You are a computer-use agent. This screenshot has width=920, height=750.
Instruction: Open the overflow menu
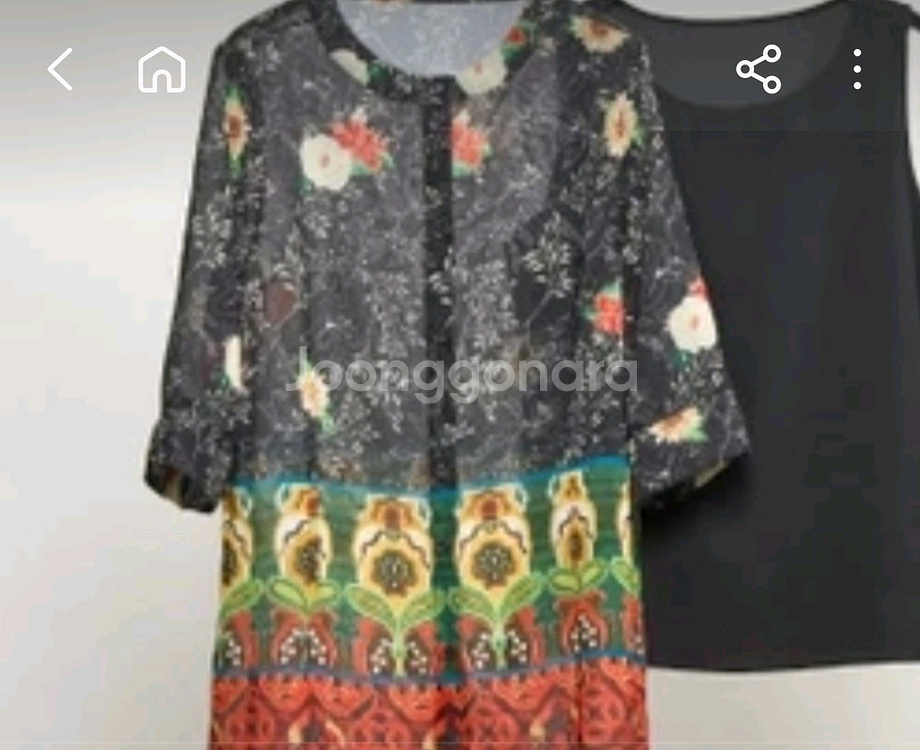[x=857, y=69]
